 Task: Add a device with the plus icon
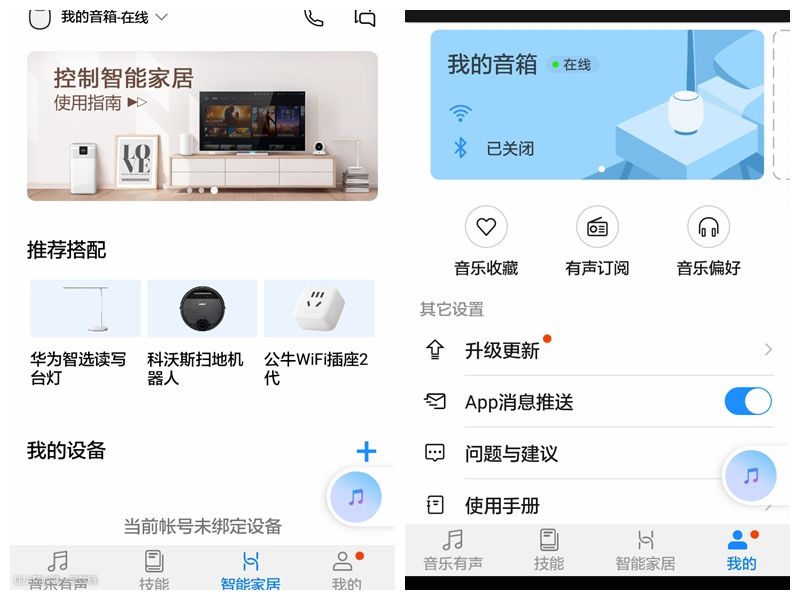coord(366,452)
